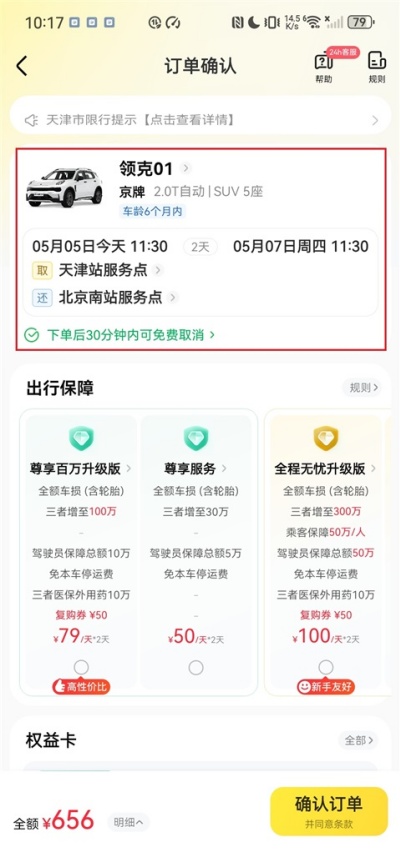Confirm the order with 确认订单
400x867 pixels.
click(x=329, y=811)
